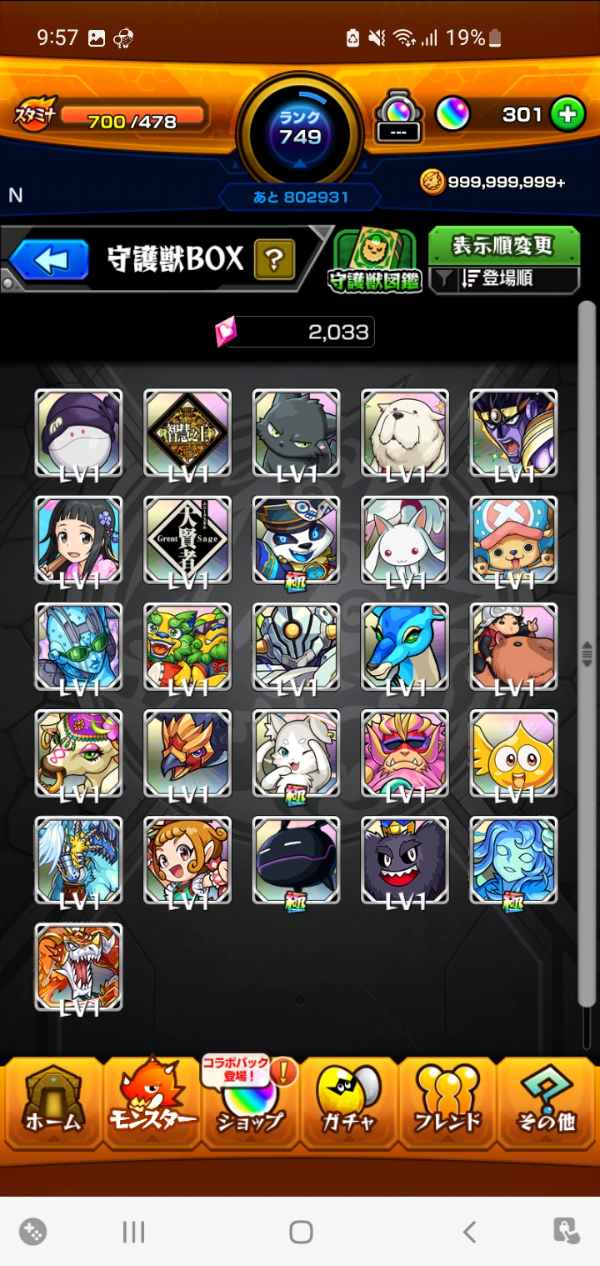
Task: Select the Chopper reindeer guardian beast
Action: point(513,540)
